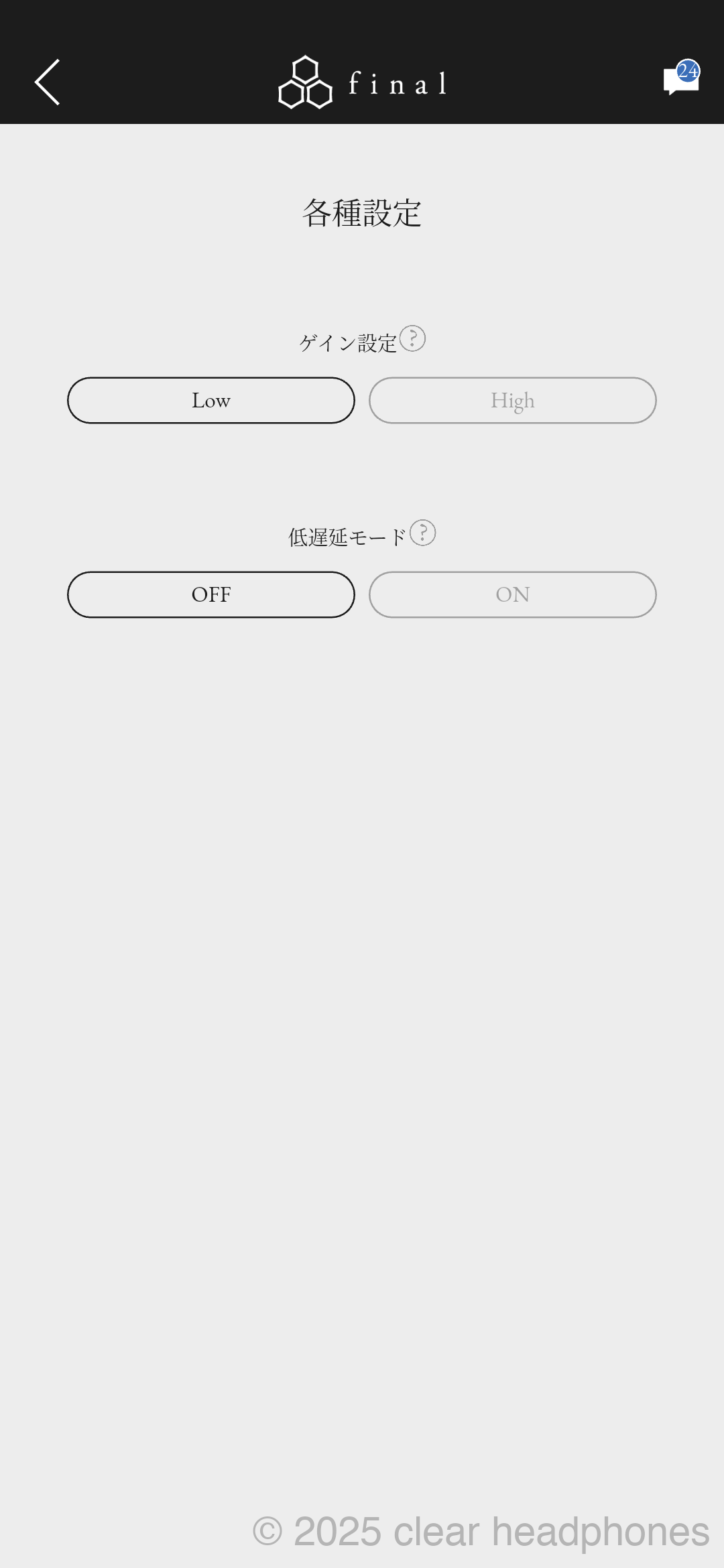Open help for ゲイン設定
The width and height of the screenshot is (724, 1568).
tap(412, 338)
